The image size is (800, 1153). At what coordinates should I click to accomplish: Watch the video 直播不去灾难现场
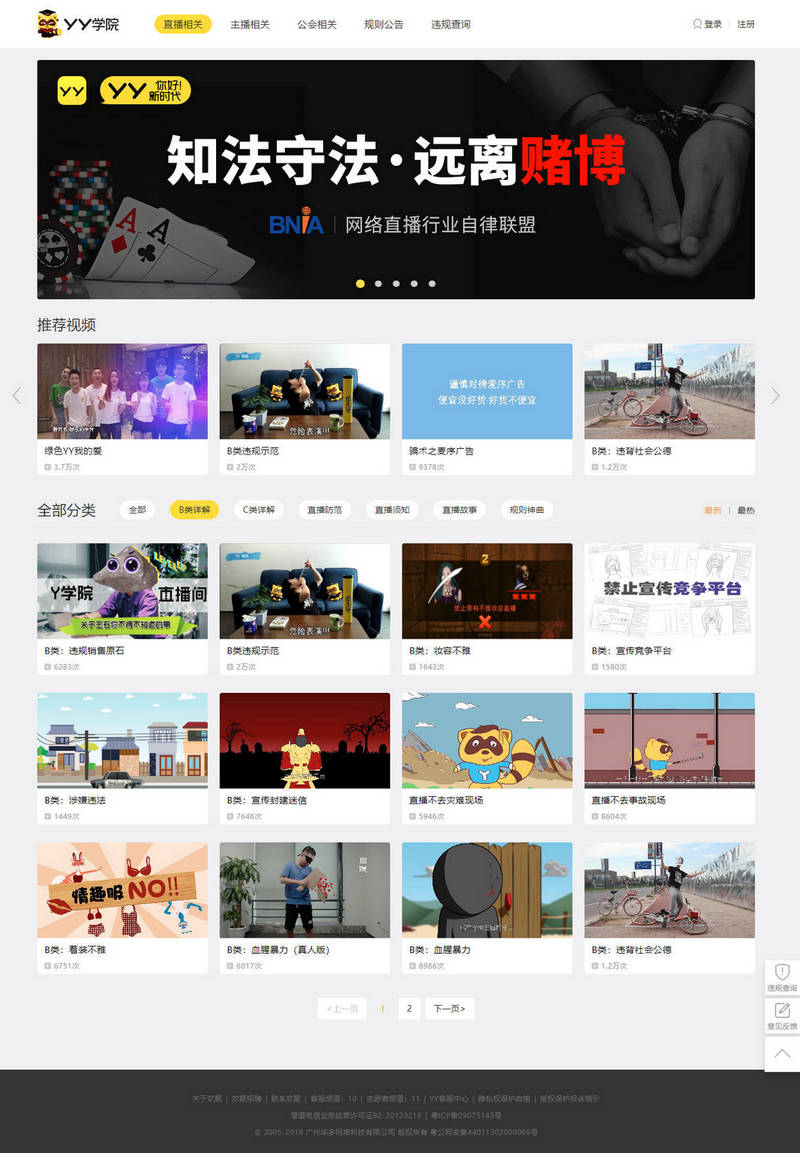point(487,741)
